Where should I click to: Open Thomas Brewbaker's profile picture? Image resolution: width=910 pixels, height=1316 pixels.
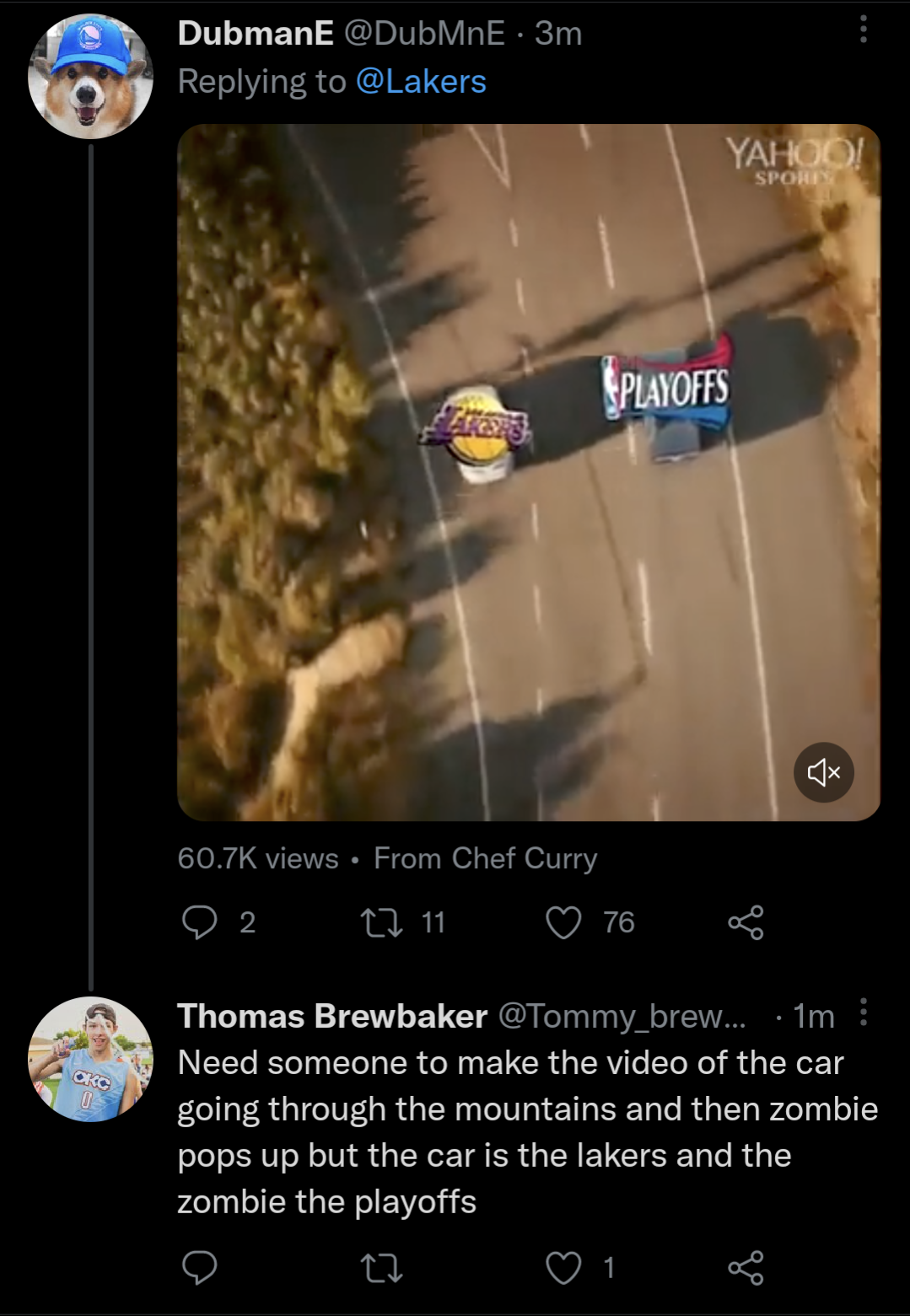(90, 1059)
